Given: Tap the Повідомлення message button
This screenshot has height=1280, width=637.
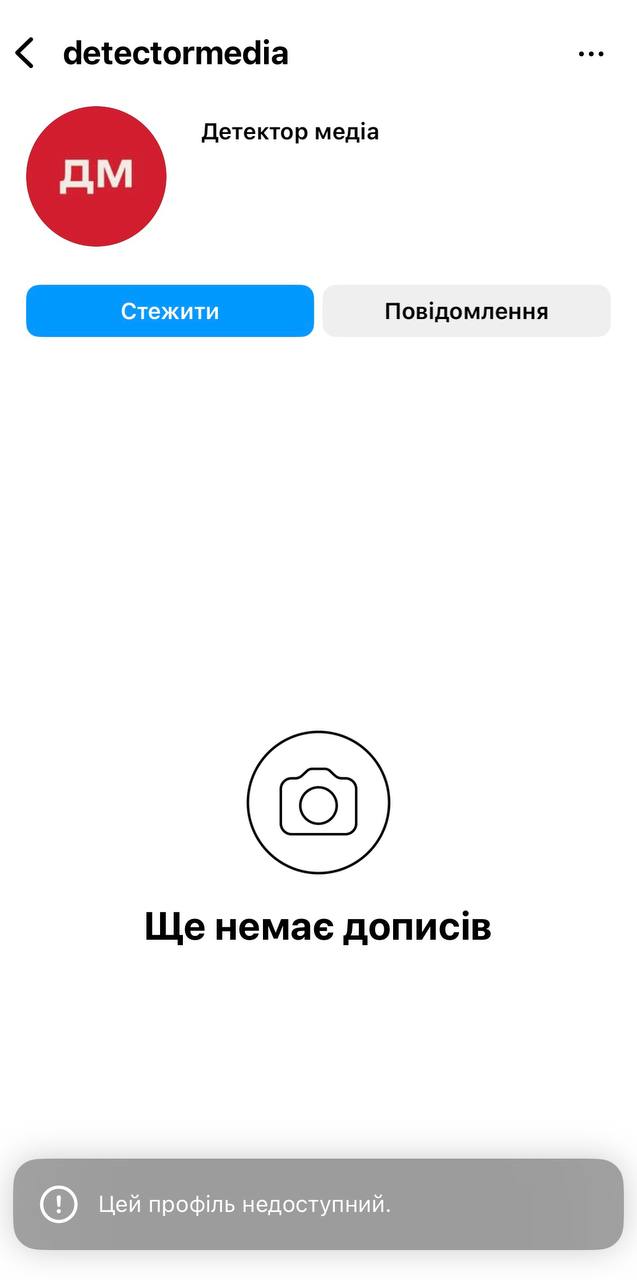Looking at the screenshot, I should 466,311.
